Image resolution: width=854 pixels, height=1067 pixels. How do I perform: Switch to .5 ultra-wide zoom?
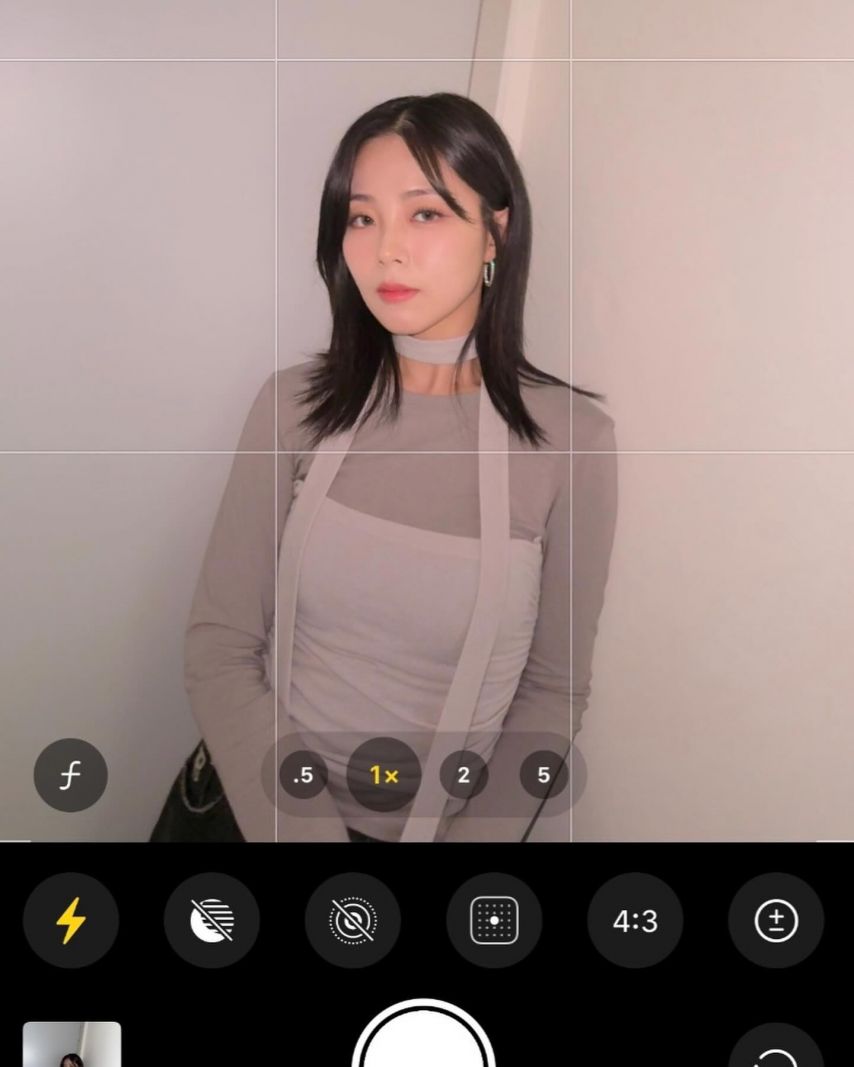coord(303,775)
